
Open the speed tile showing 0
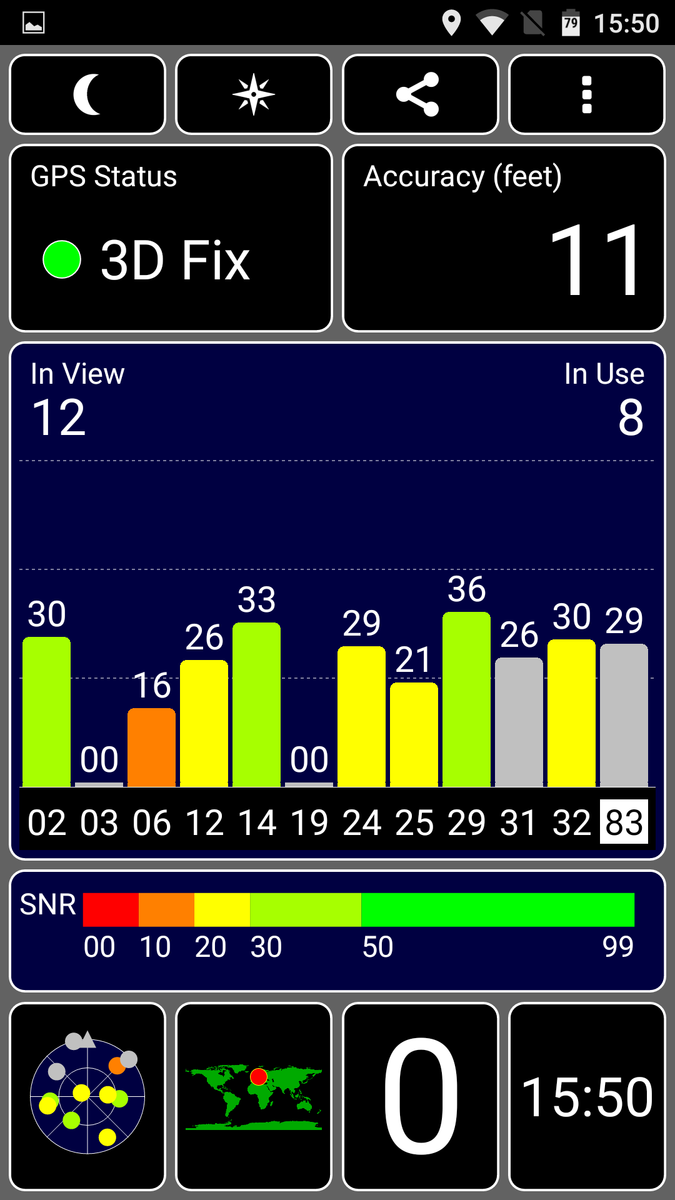point(420,1096)
